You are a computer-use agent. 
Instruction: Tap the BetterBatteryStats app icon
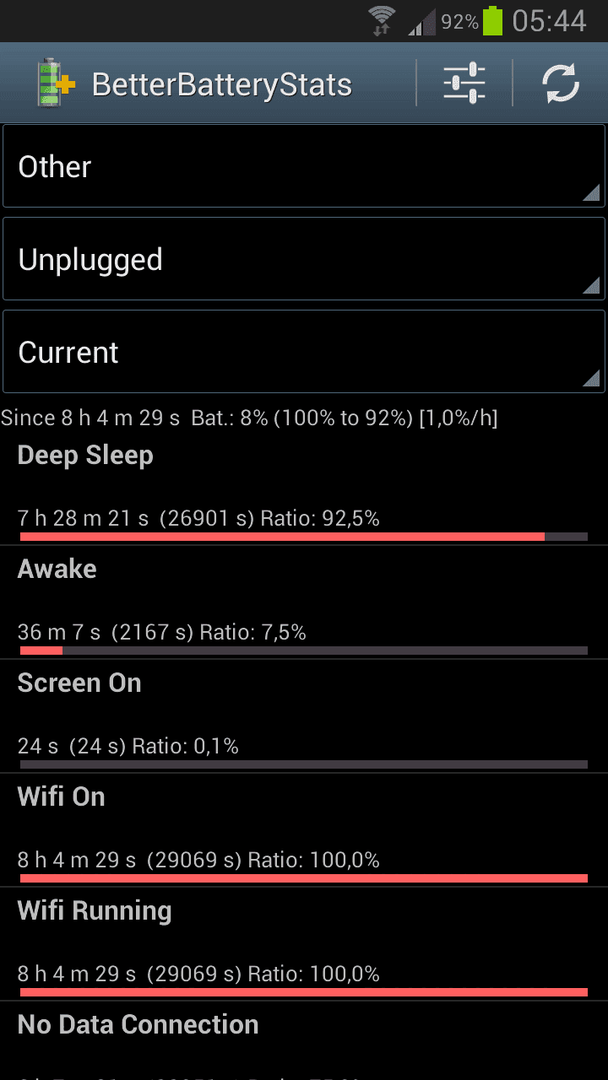pos(56,83)
